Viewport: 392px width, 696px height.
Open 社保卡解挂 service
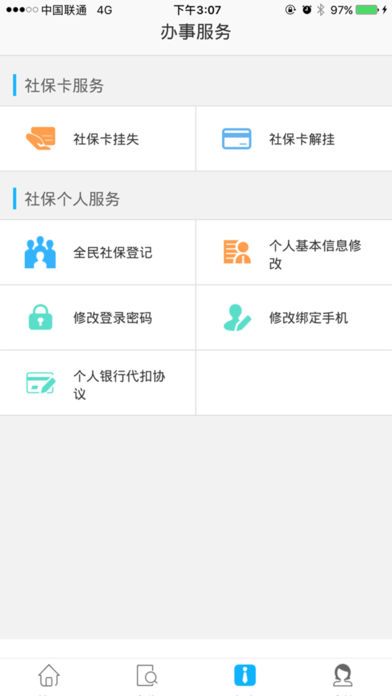(294, 139)
